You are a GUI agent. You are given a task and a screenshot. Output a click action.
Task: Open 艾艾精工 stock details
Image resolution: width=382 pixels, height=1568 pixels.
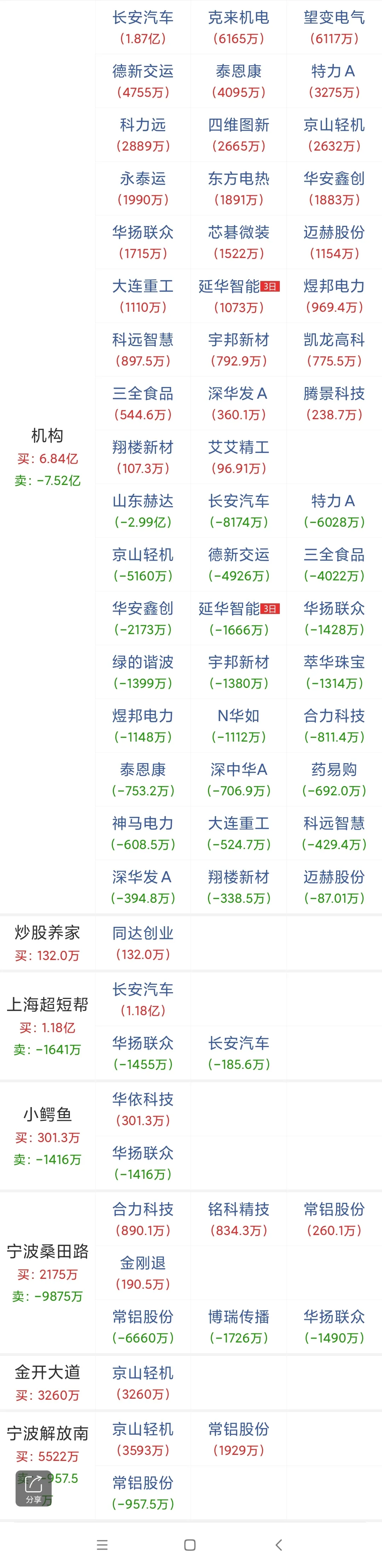coord(238,457)
